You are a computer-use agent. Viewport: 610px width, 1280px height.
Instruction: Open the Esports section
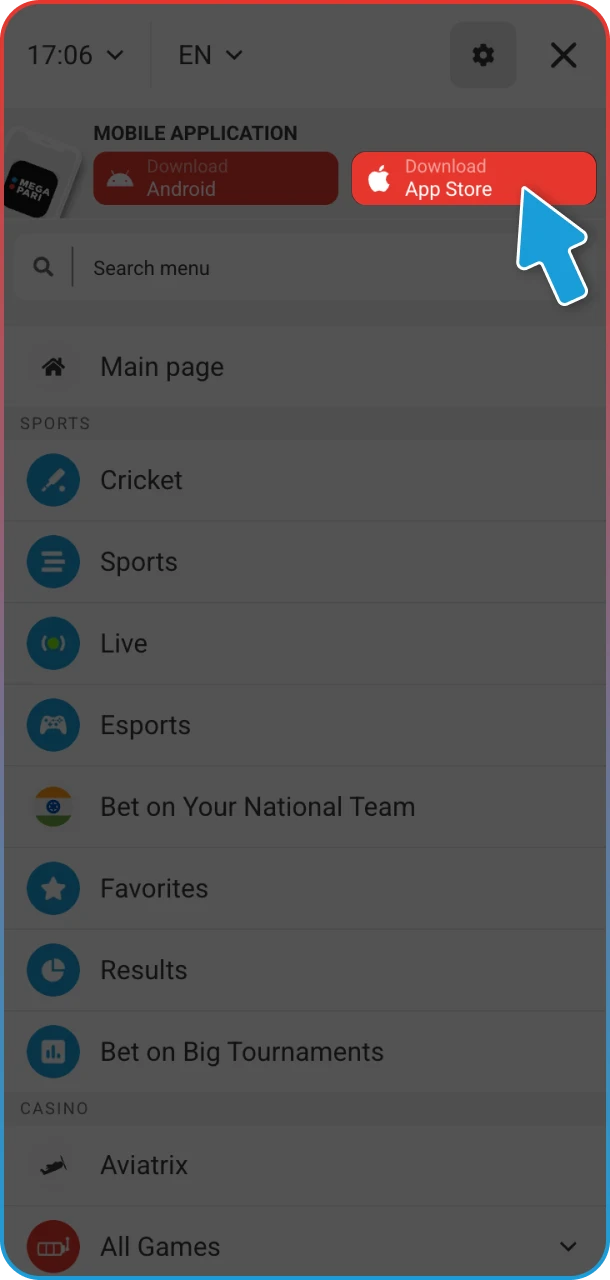coord(145,726)
